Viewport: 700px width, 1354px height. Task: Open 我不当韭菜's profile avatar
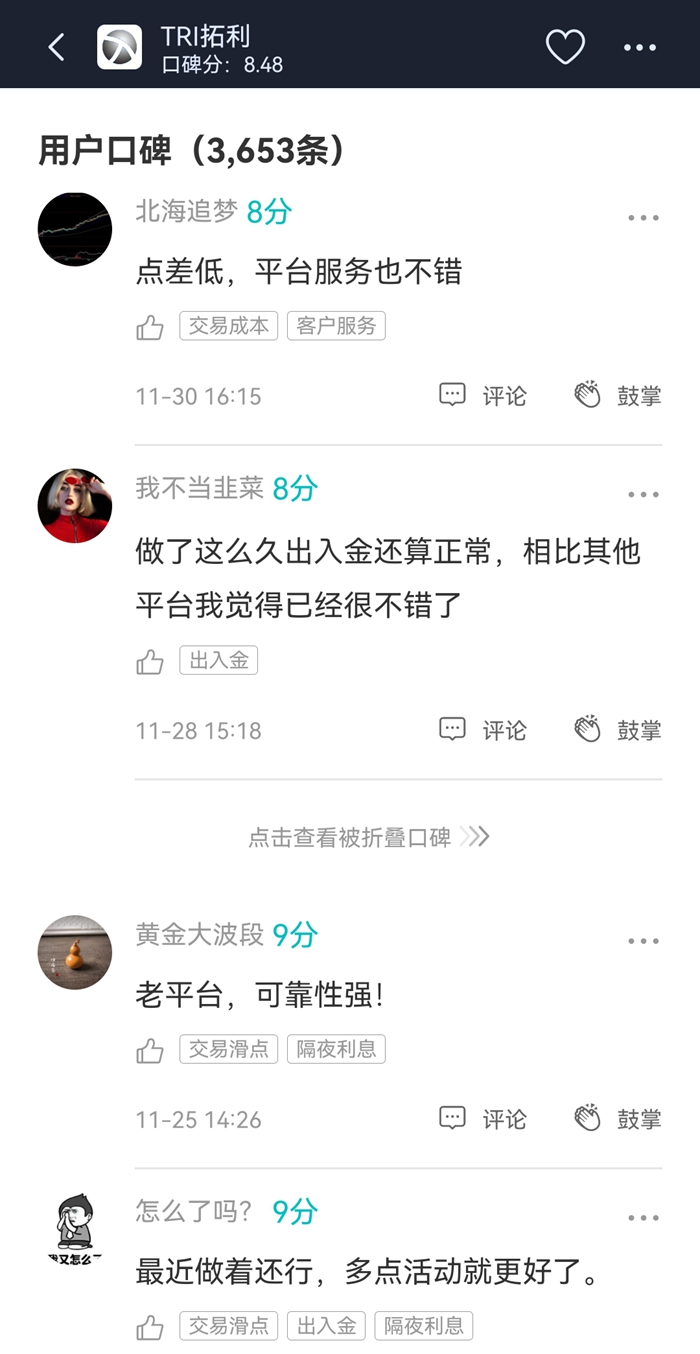tap(75, 506)
